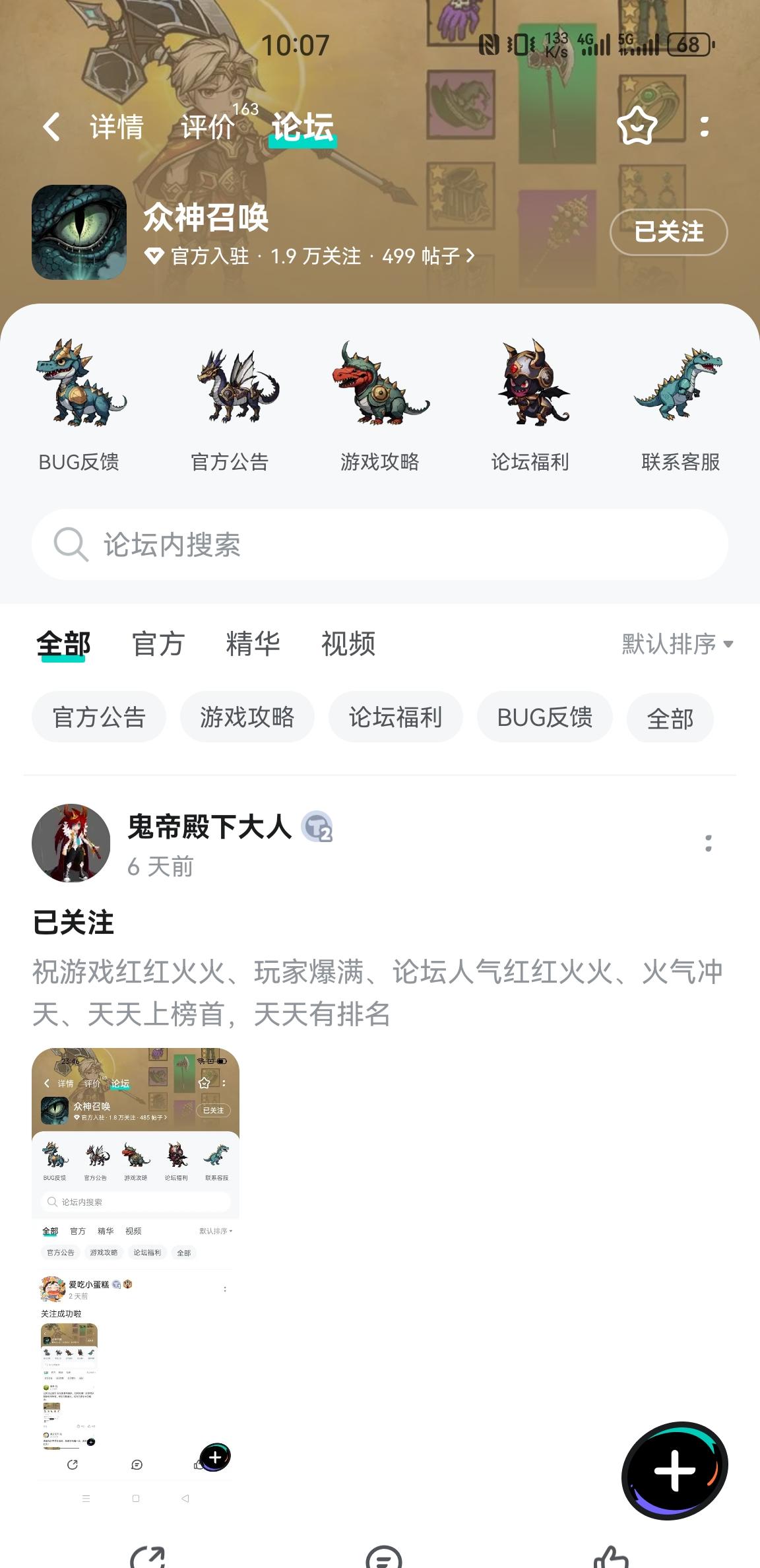This screenshot has height=1568, width=760.
Task: Switch to the 精华 filter tab
Action: [x=253, y=644]
